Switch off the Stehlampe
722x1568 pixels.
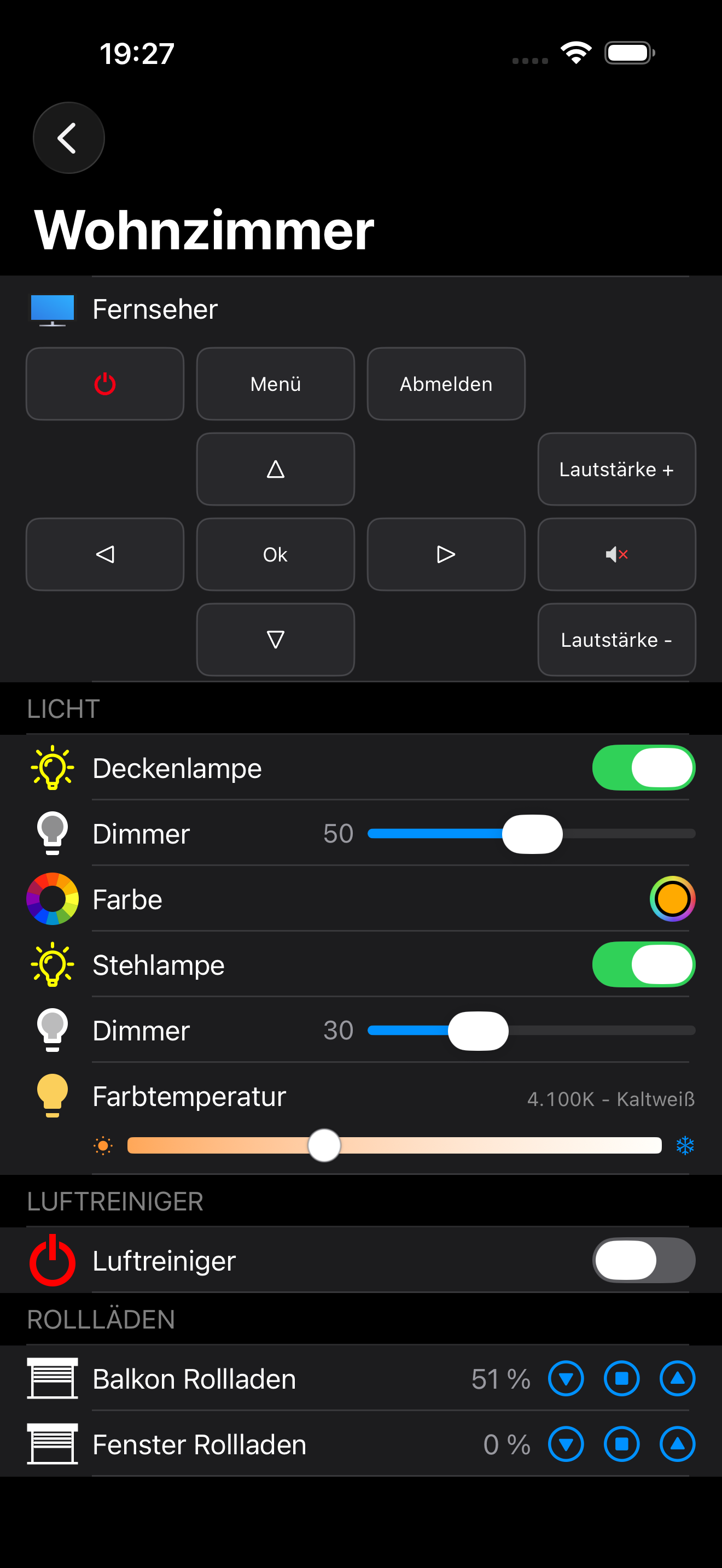coord(643,965)
